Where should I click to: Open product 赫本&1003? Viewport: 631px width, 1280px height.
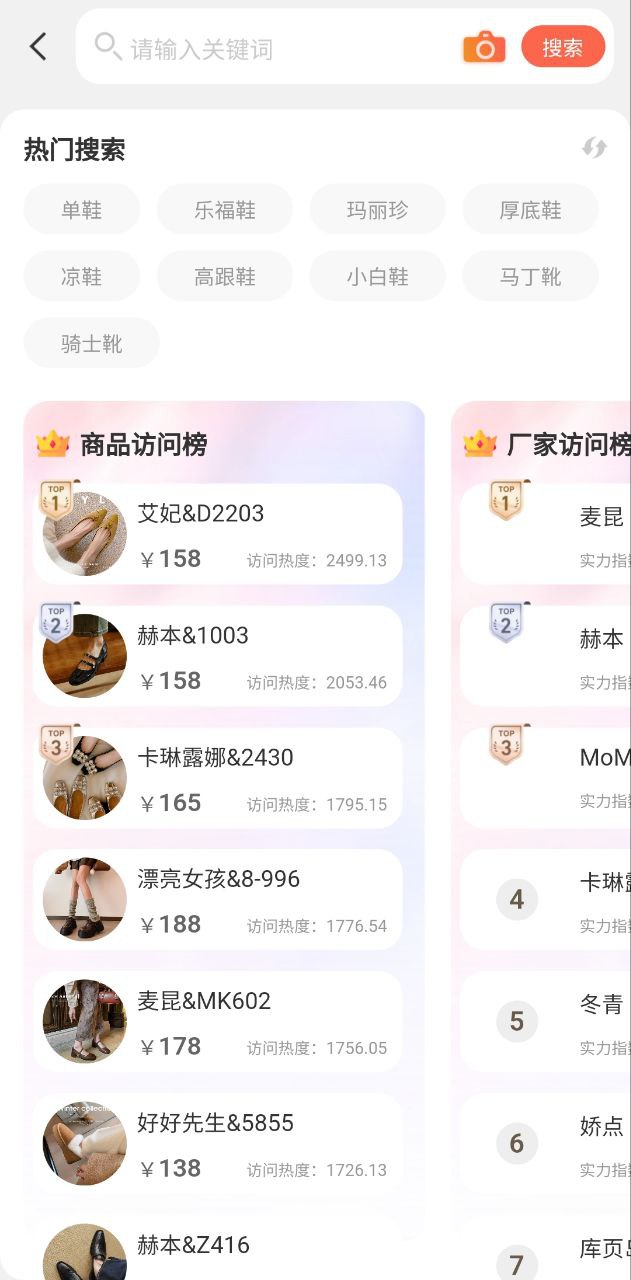tap(218, 656)
